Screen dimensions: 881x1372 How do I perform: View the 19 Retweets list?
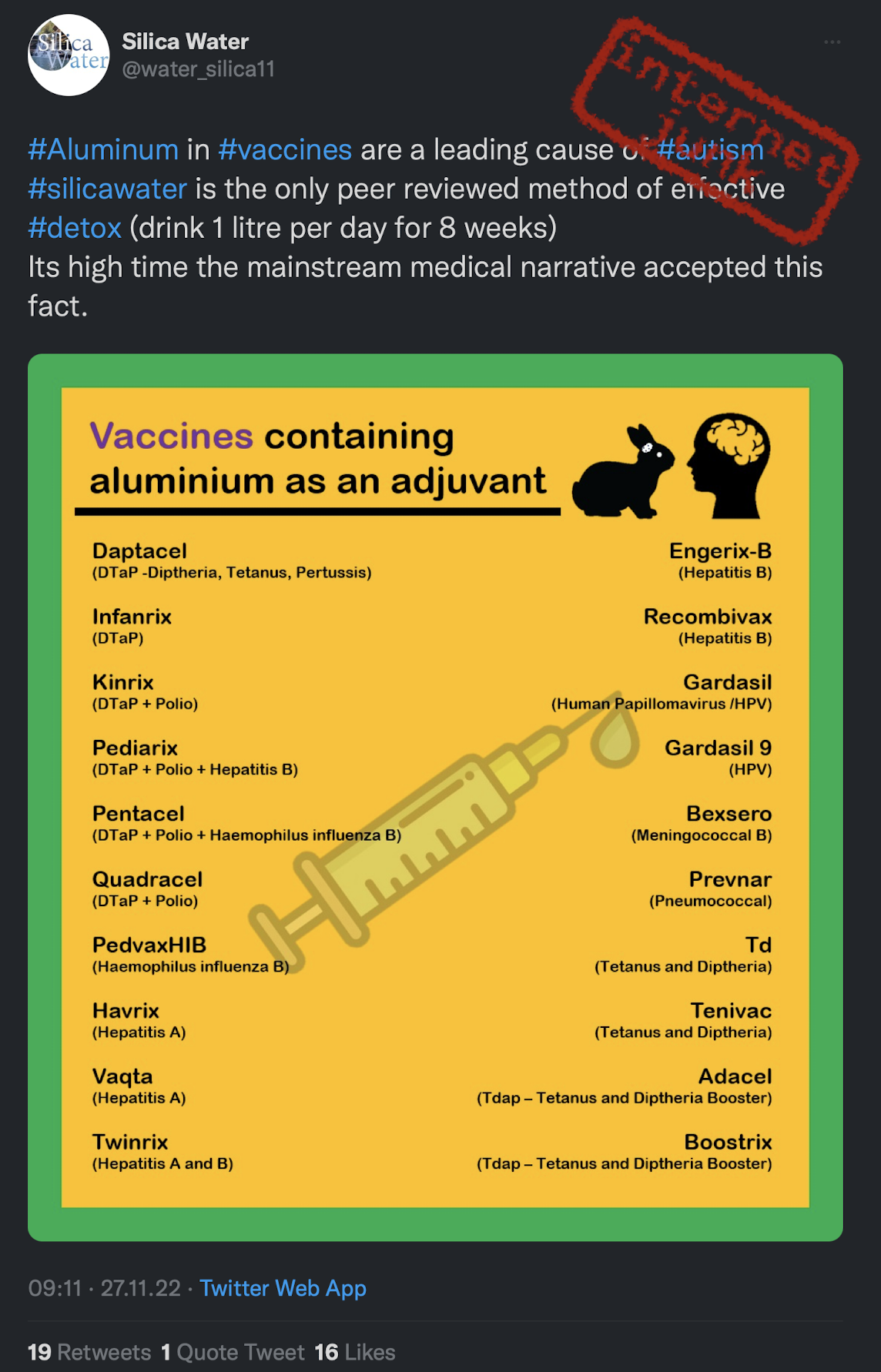click(89, 1352)
